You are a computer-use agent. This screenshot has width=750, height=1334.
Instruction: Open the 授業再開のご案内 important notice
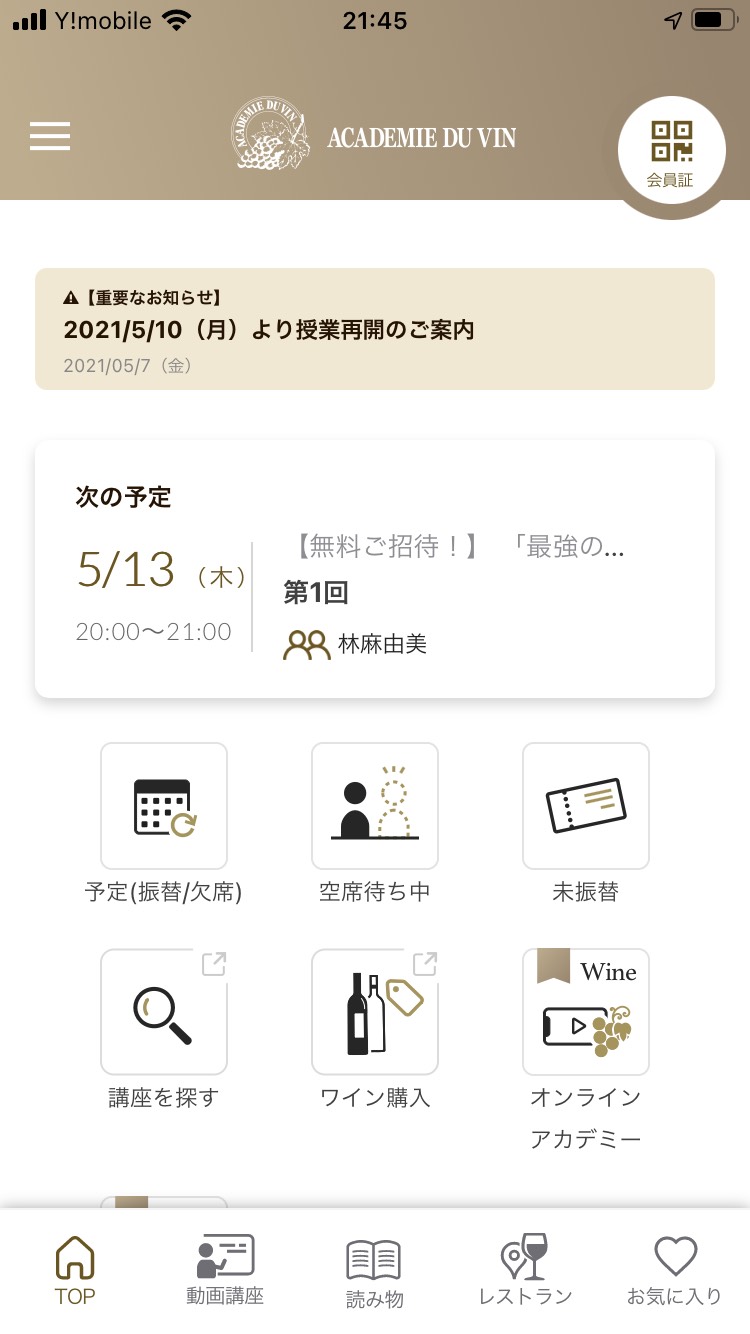point(375,329)
